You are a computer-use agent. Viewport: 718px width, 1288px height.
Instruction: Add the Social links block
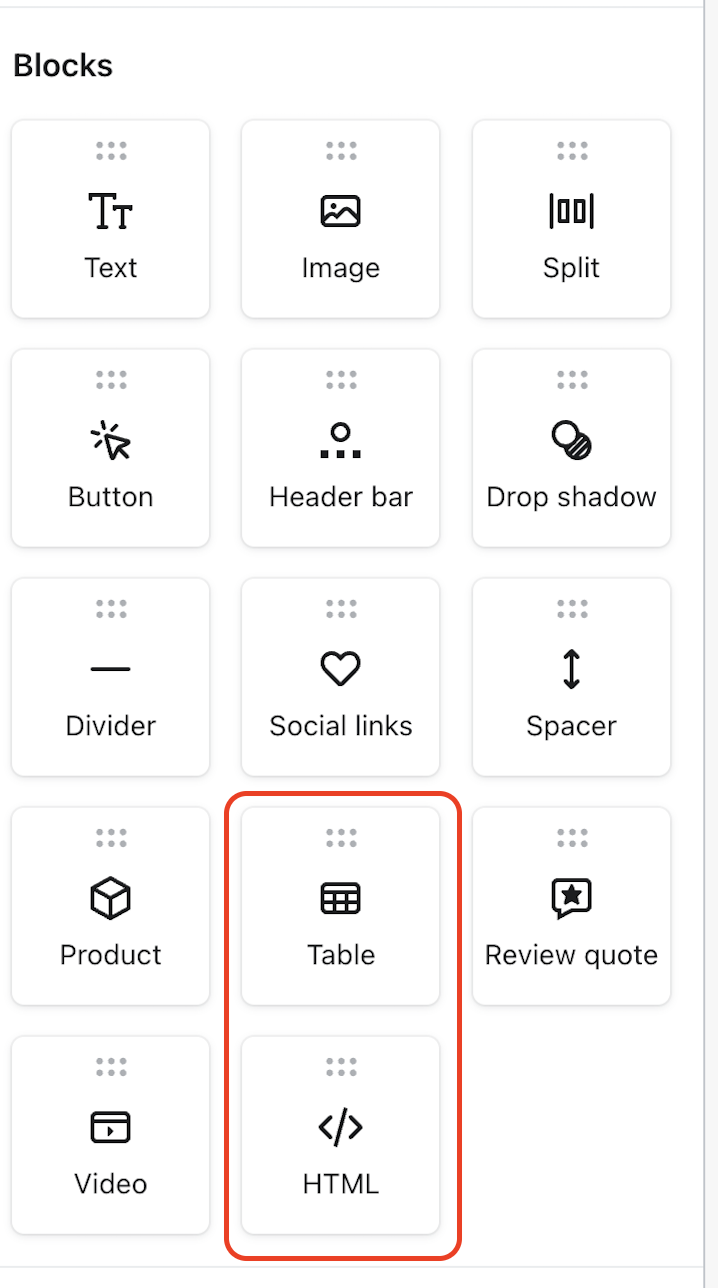341,677
